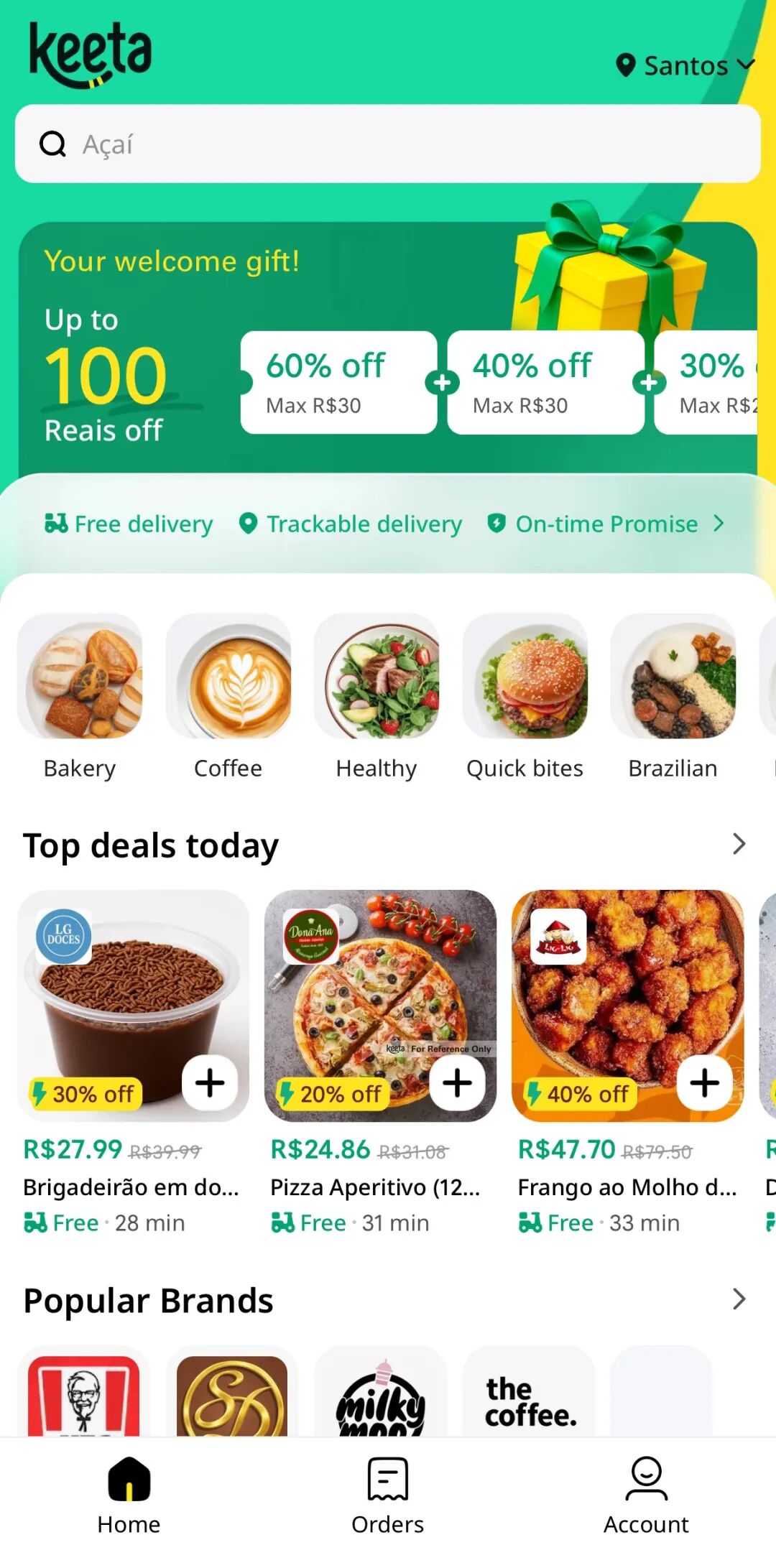Screen dimensions: 776x1568
Task: Switch to the Orders tab
Action: tap(388, 1495)
